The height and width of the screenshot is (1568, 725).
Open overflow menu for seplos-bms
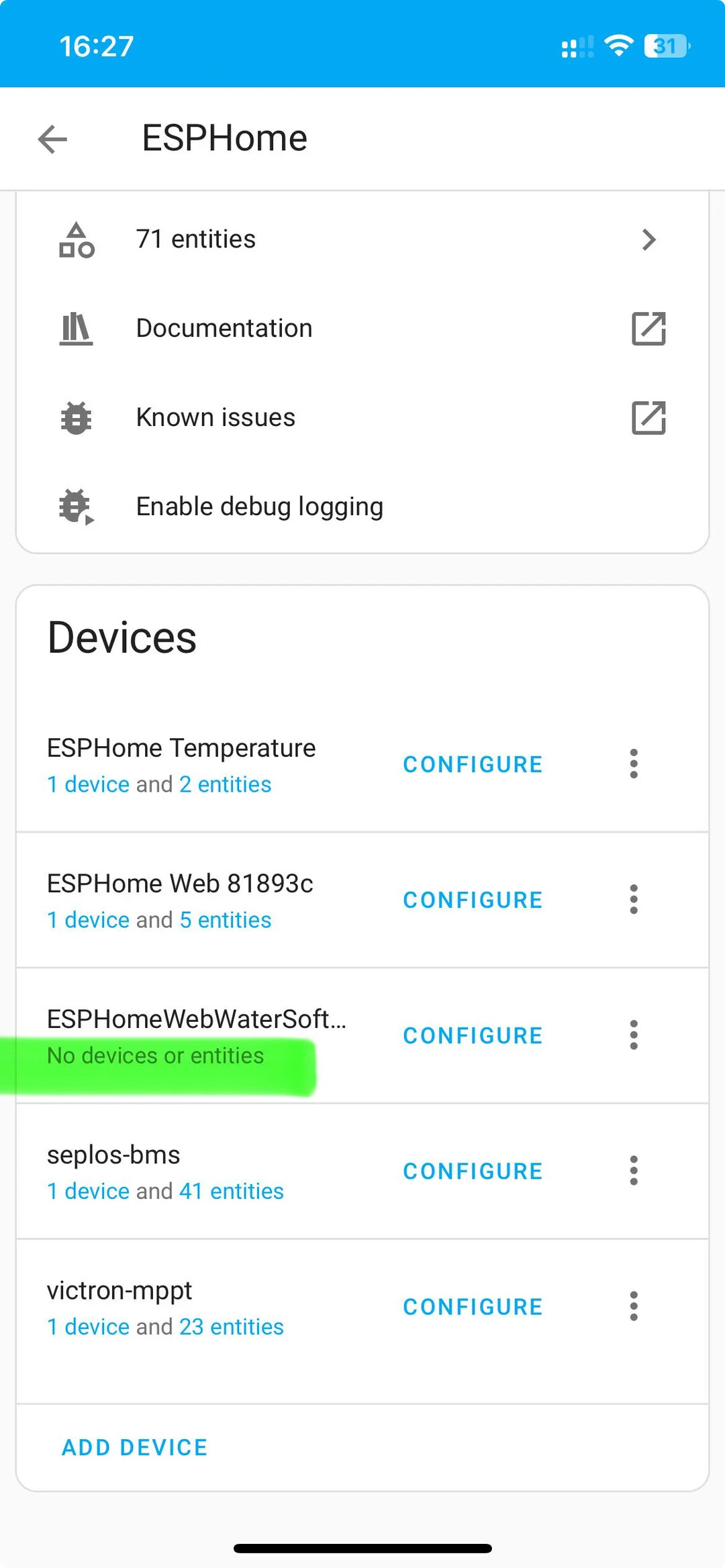[x=633, y=1171]
